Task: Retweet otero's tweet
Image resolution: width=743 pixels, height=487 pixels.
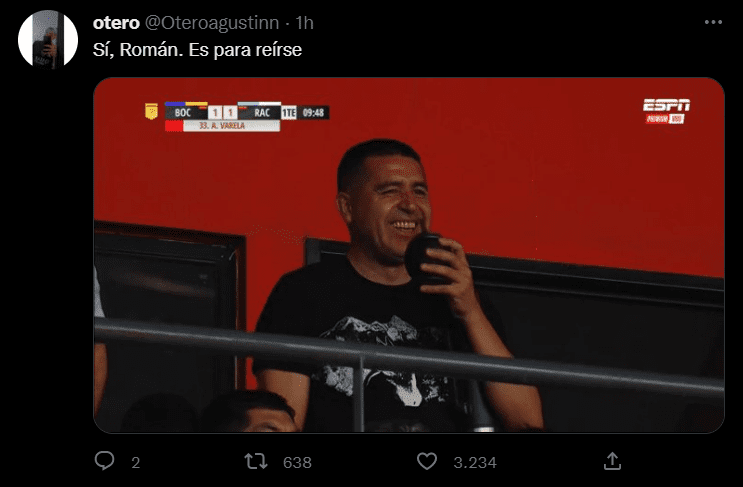Action: pyautogui.click(x=256, y=461)
